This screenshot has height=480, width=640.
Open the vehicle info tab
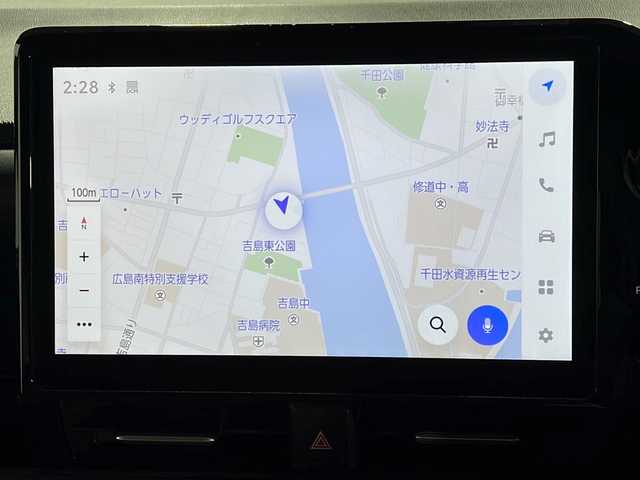tap(546, 236)
